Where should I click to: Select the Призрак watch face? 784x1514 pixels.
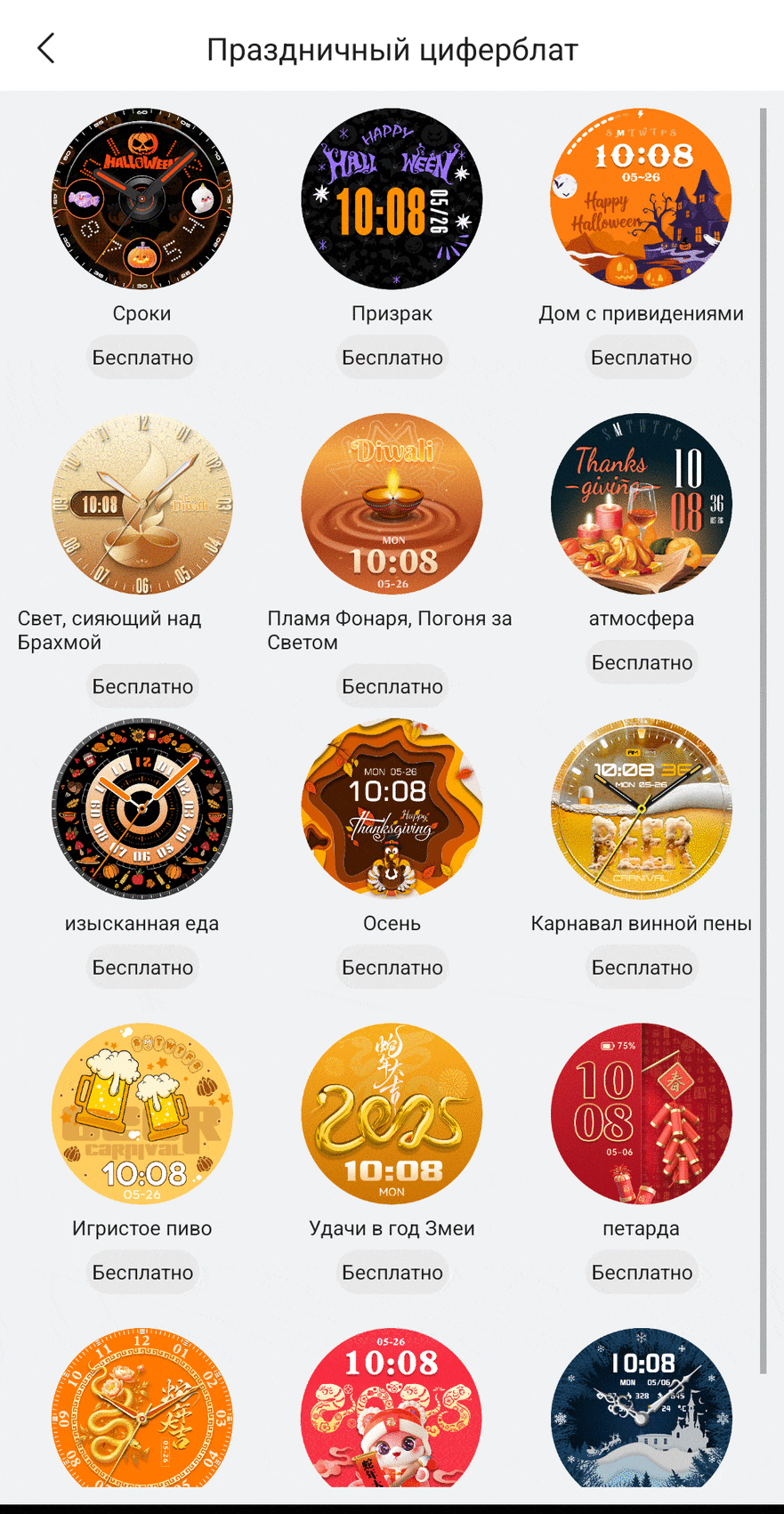point(392,198)
